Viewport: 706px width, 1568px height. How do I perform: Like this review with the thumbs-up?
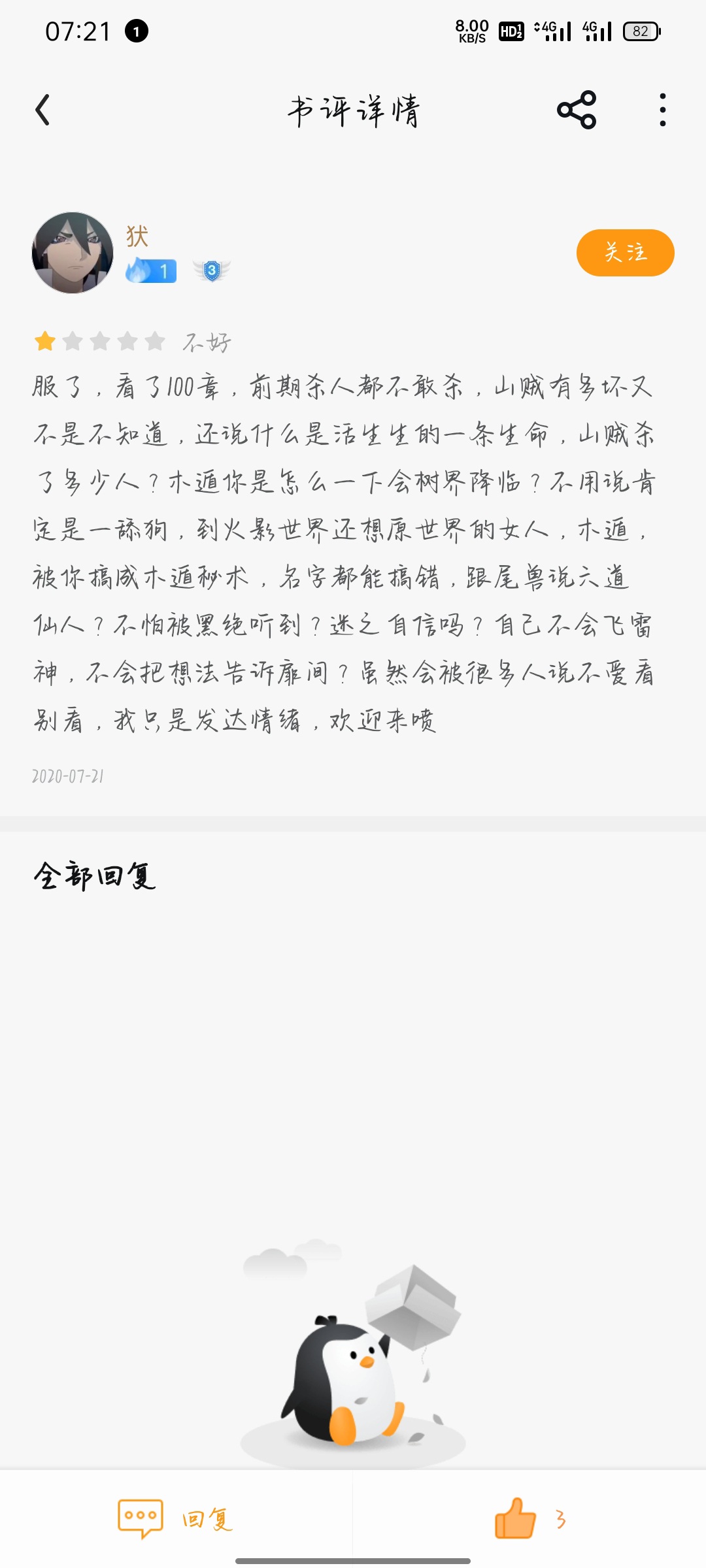(x=516, y=1518)
